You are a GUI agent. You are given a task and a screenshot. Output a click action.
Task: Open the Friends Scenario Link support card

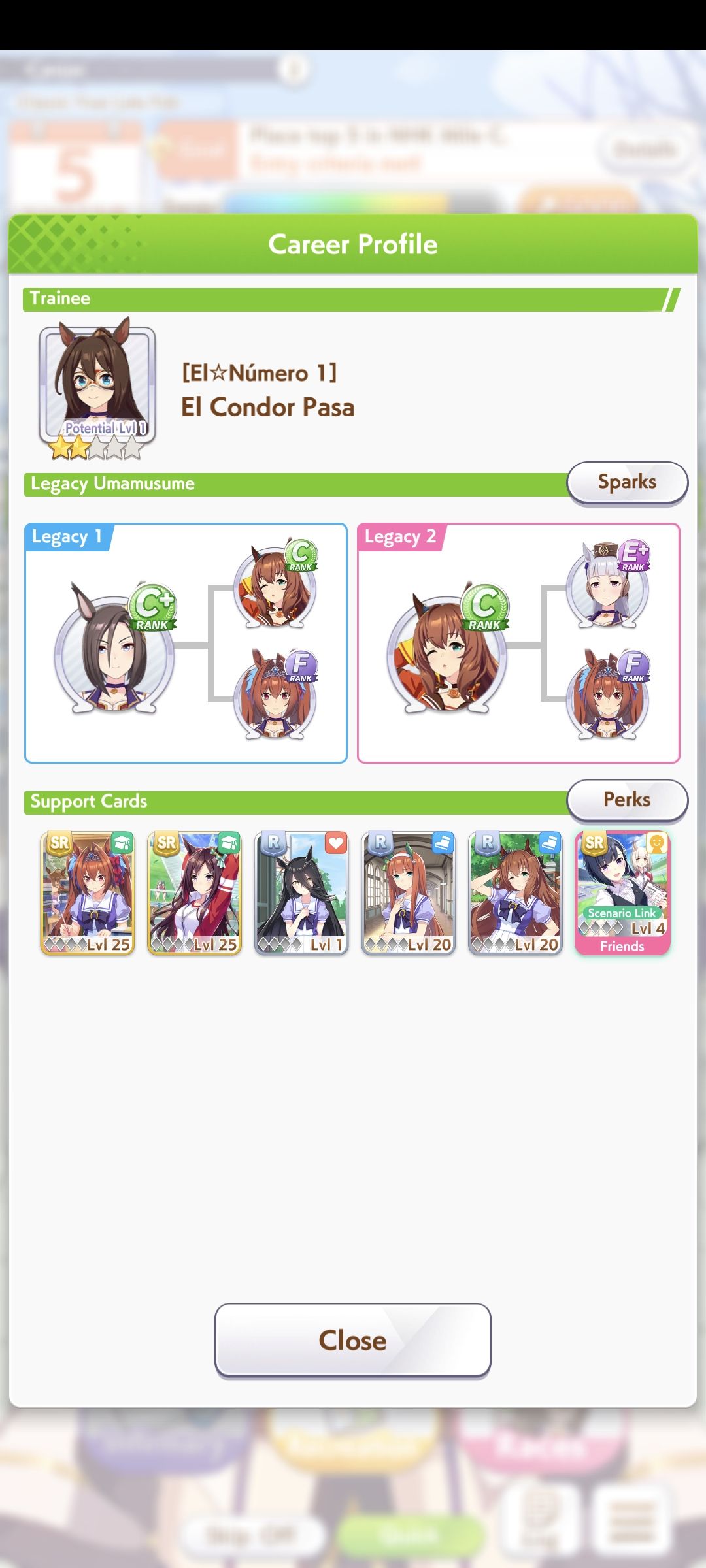pyautogui.click(x=622, y=893)
